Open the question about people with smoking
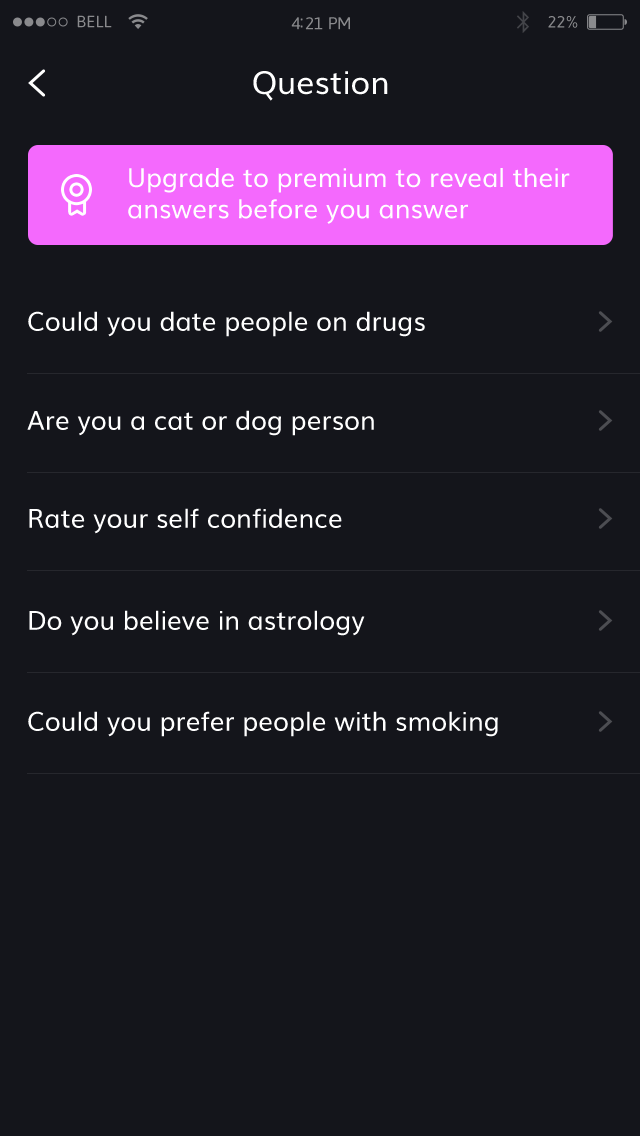 coord(320,723)
